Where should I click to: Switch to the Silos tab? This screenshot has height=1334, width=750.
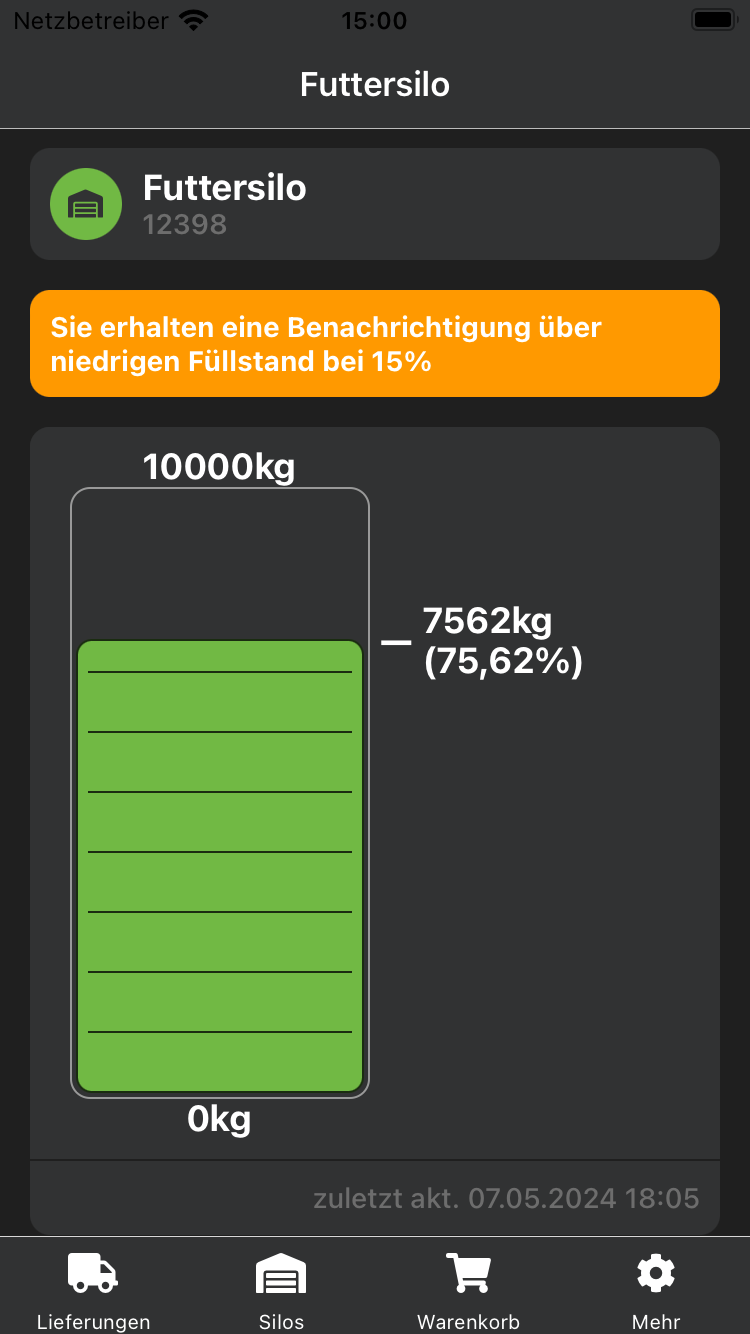tap(281, 1290)
